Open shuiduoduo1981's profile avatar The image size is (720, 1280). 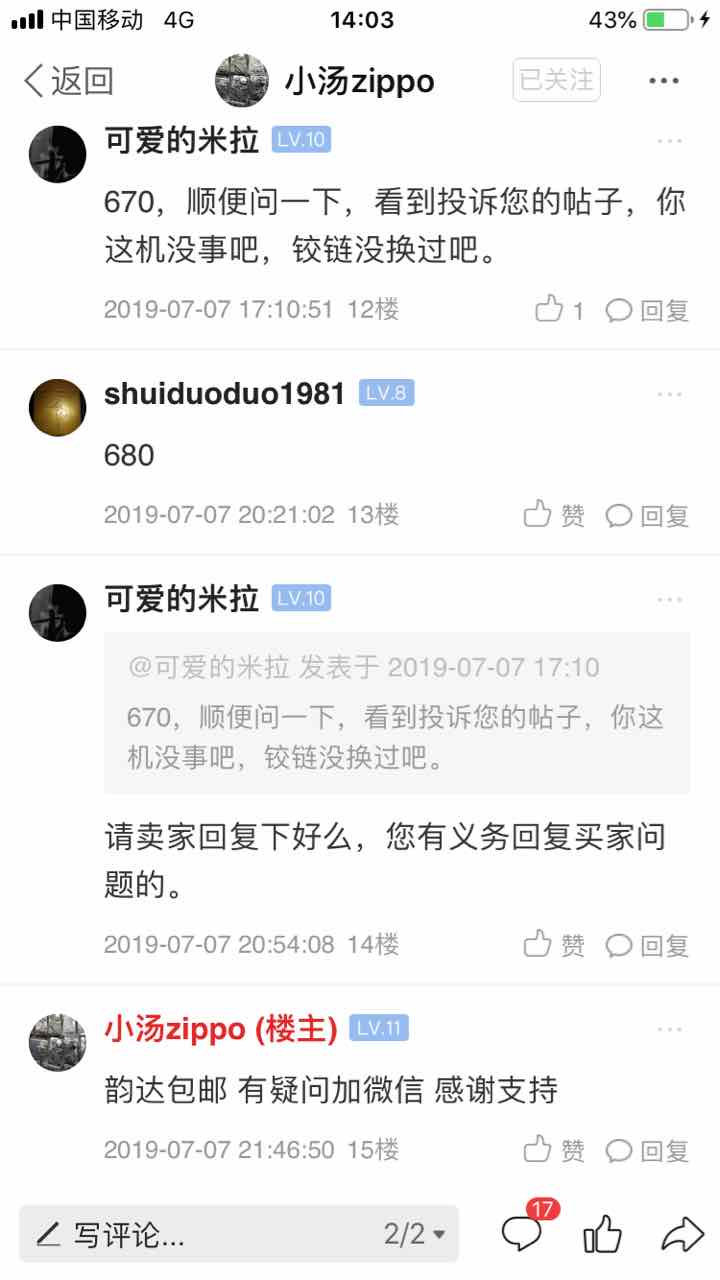pos(57,407)
